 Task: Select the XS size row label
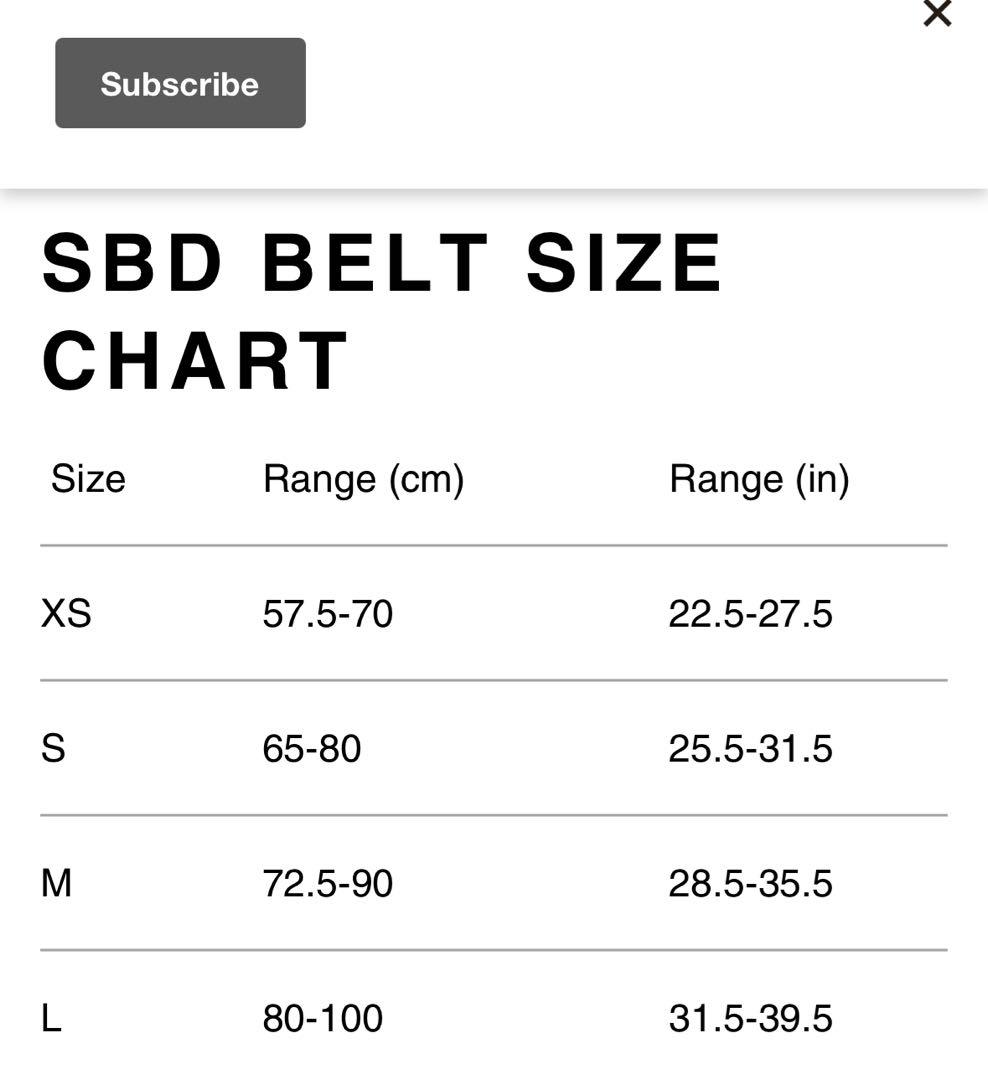pos(67,614)
